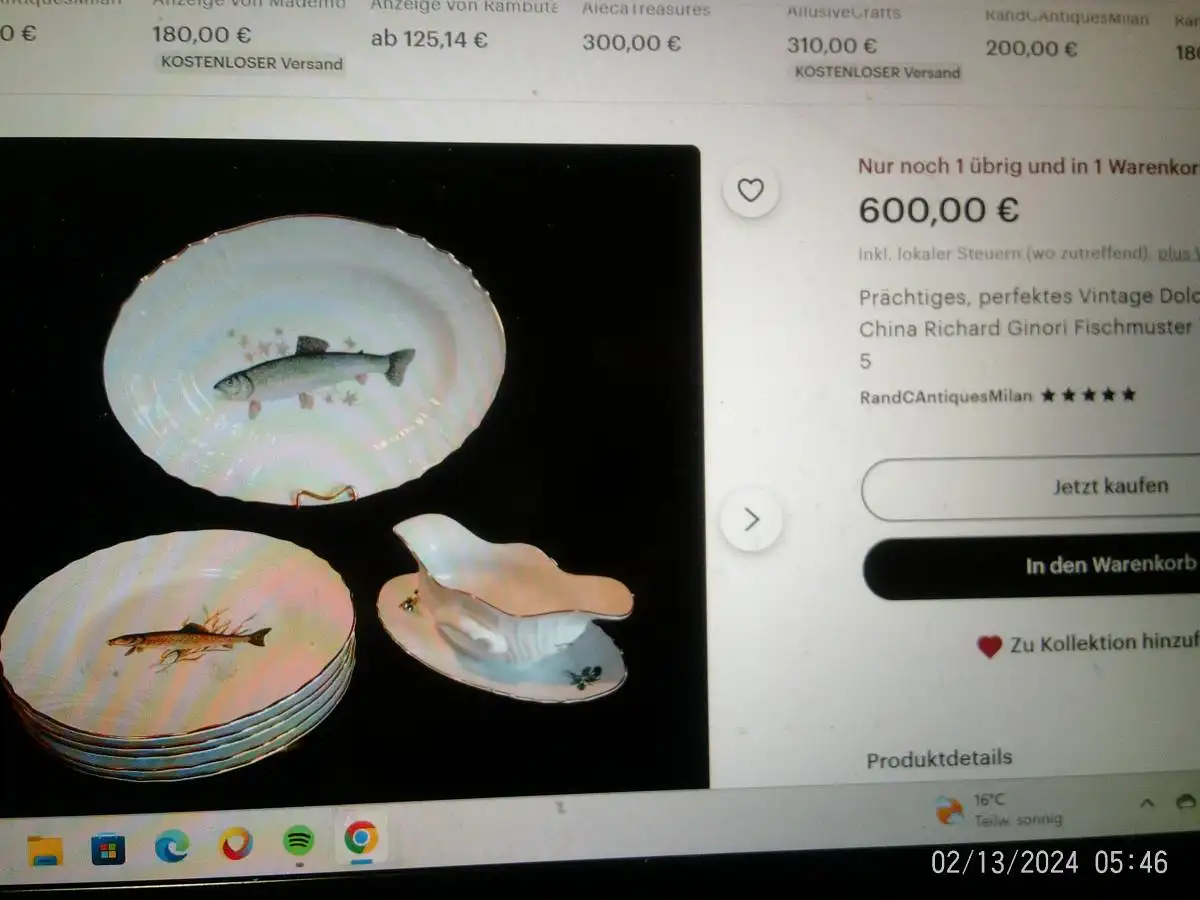Open Microsoft Store from the taskbar
Image resolution: width=1200 pixels, height=900 pixels.
tap(108, 849)
